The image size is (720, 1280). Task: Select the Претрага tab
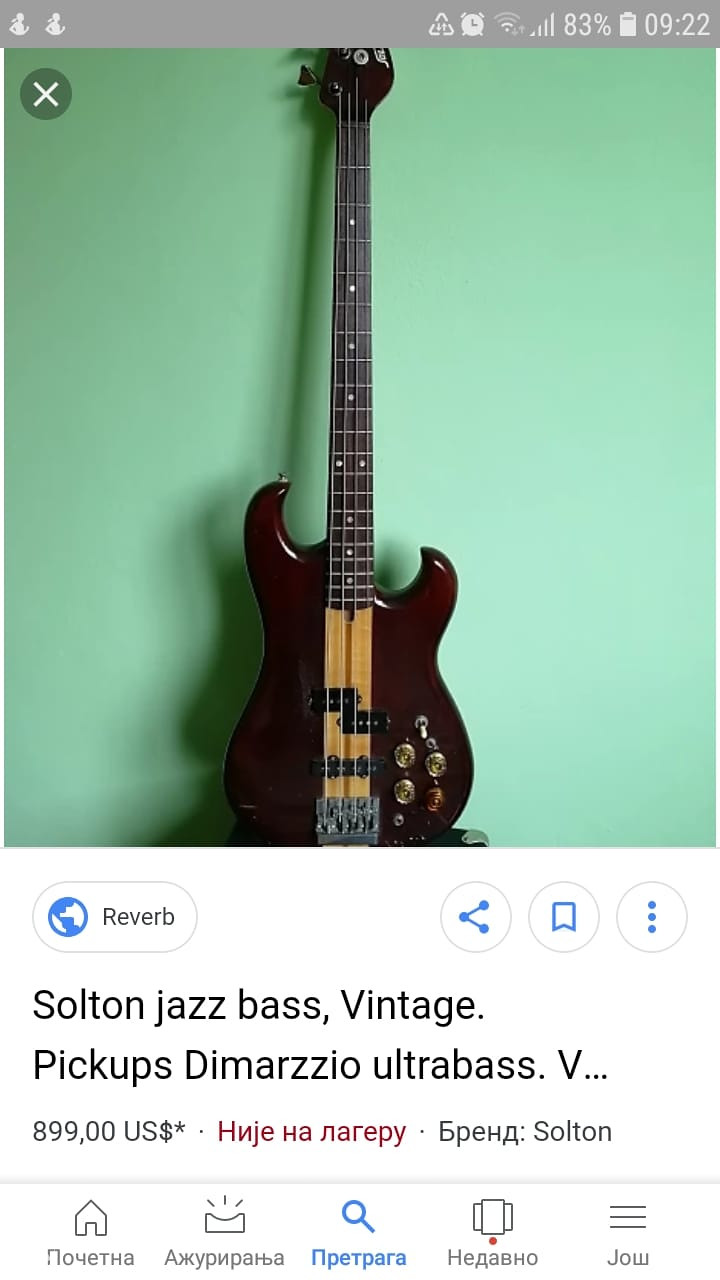(358, 1232)
